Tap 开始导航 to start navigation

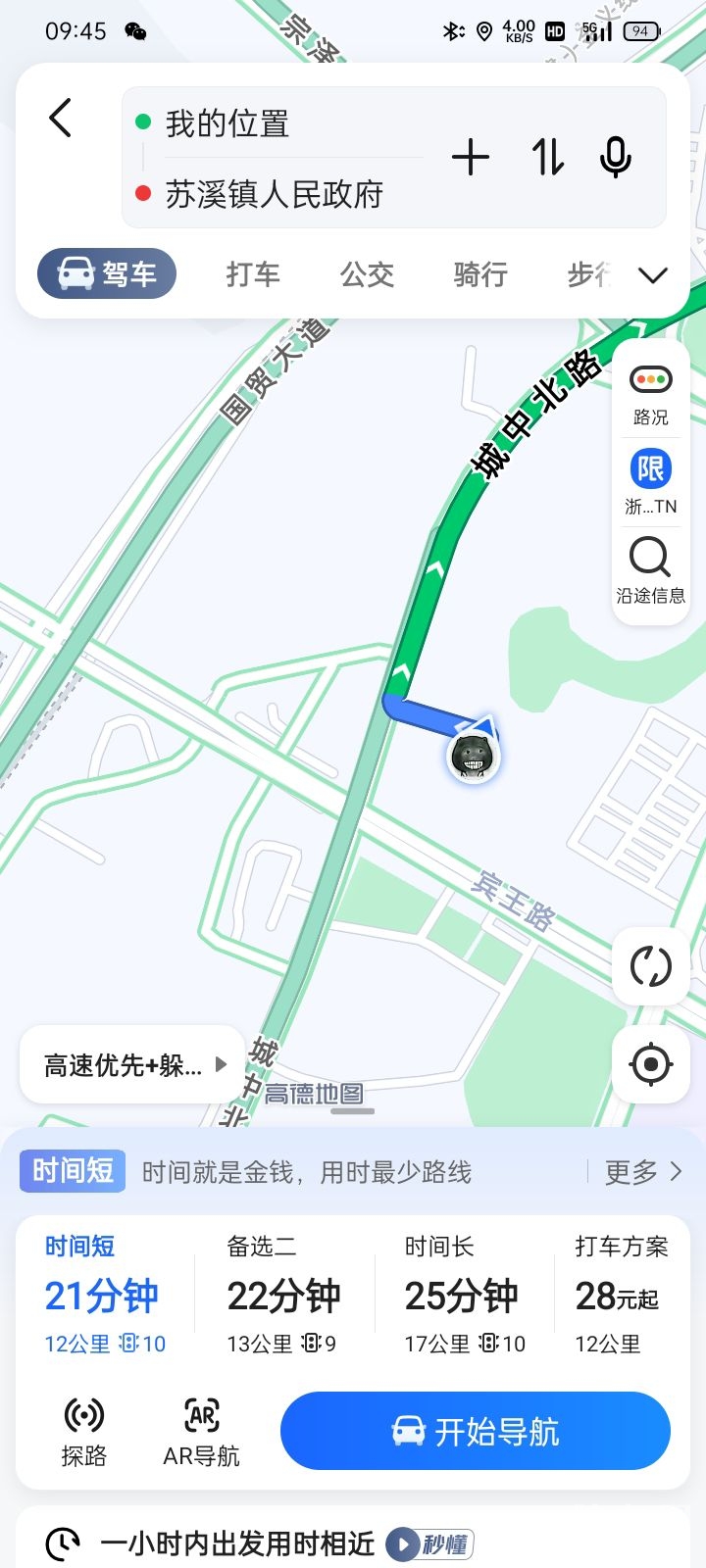coord(476,1432)
